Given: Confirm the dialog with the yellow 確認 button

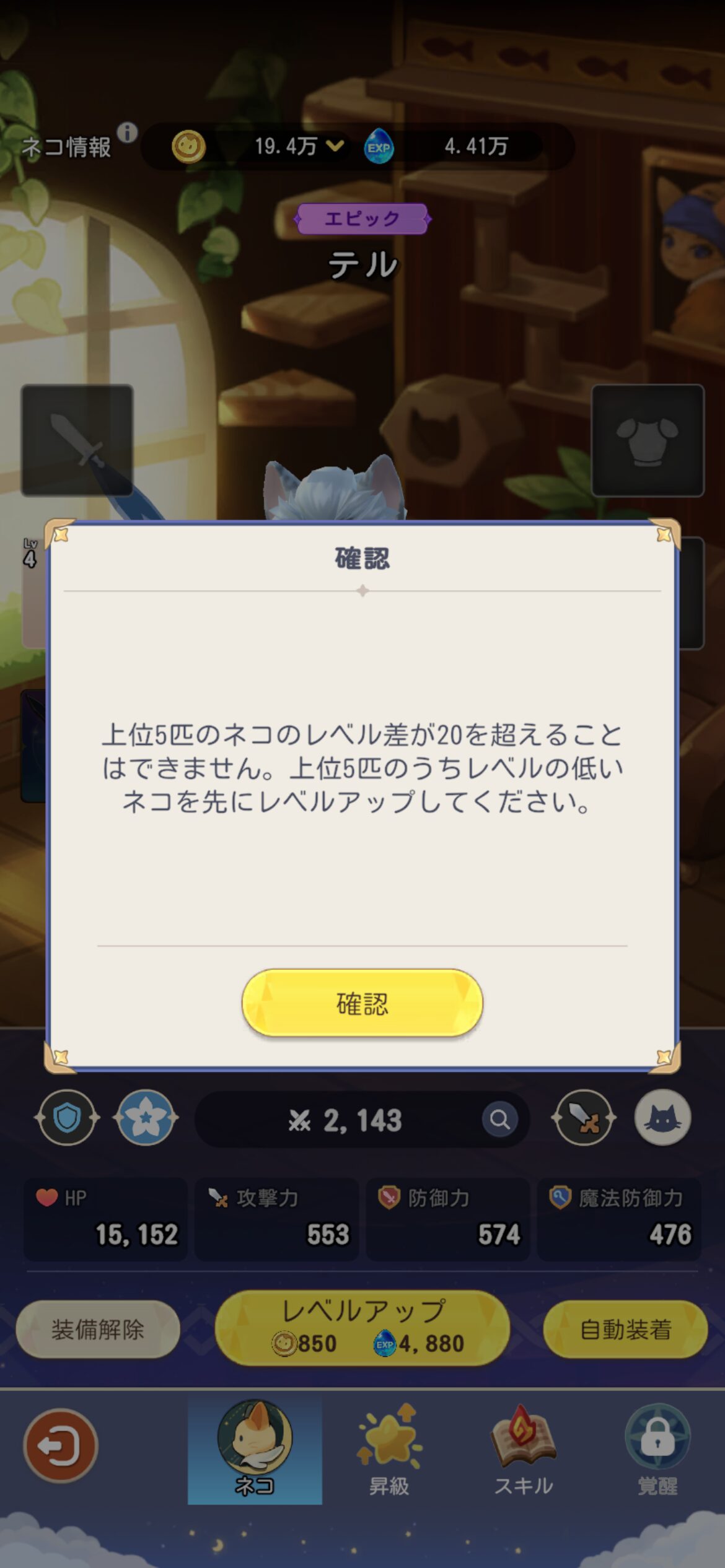Looking at the screenshot, I should (x=362, y=1003).
